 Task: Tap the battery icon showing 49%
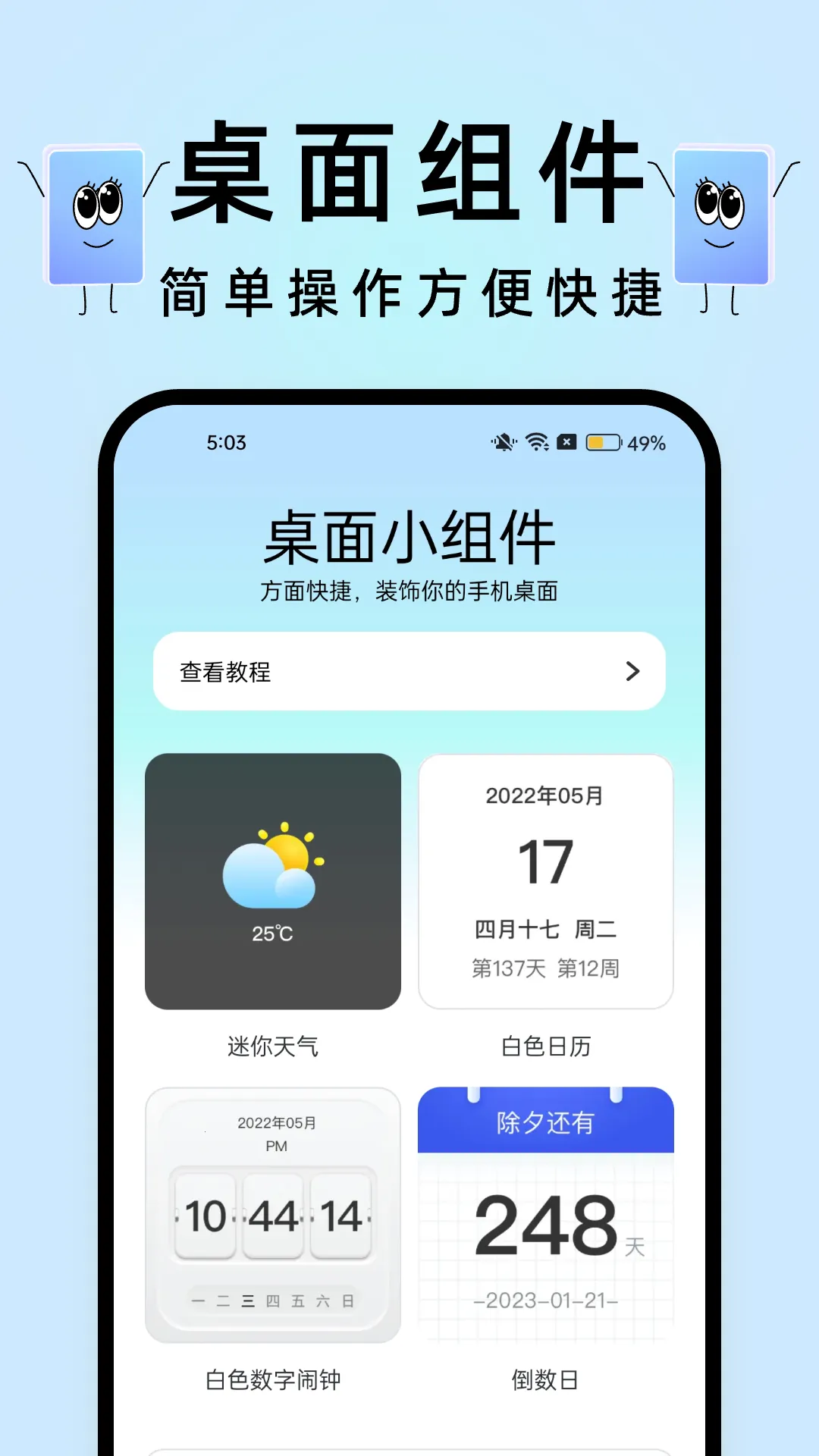click(601, 442)
